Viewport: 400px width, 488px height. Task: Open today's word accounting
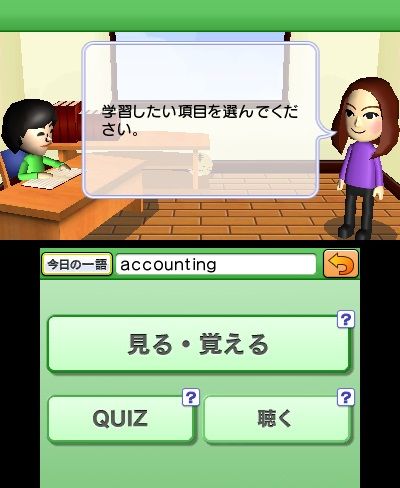(x=216, y=265)
